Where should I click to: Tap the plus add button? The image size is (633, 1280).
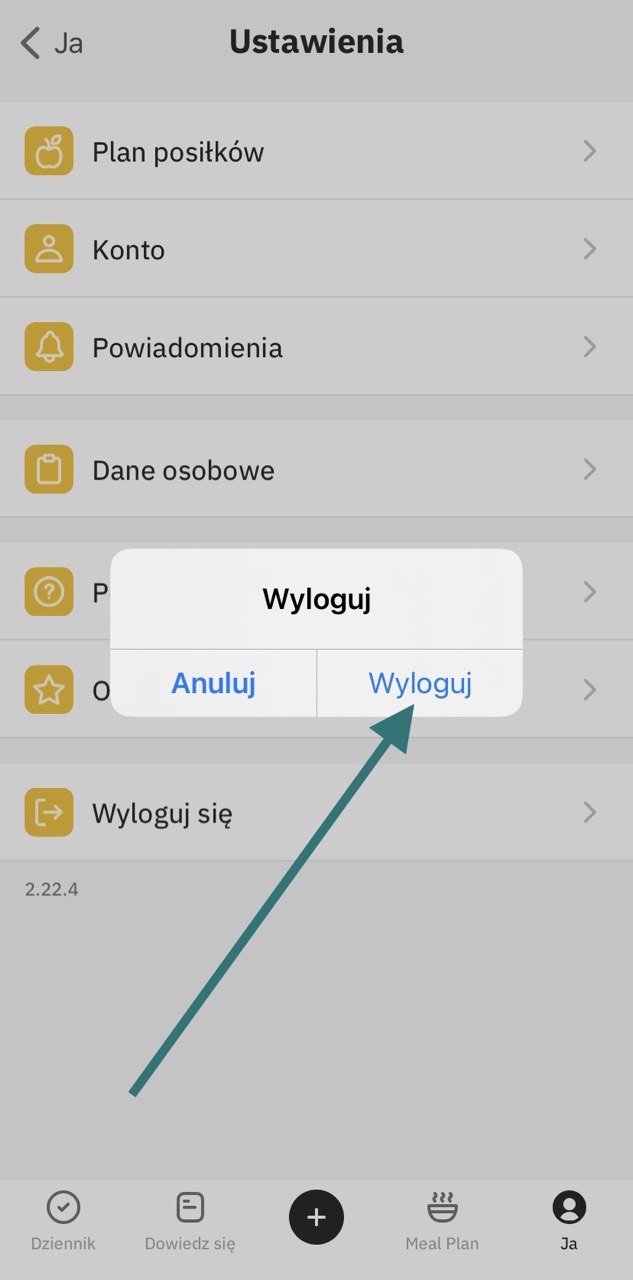316,1217
